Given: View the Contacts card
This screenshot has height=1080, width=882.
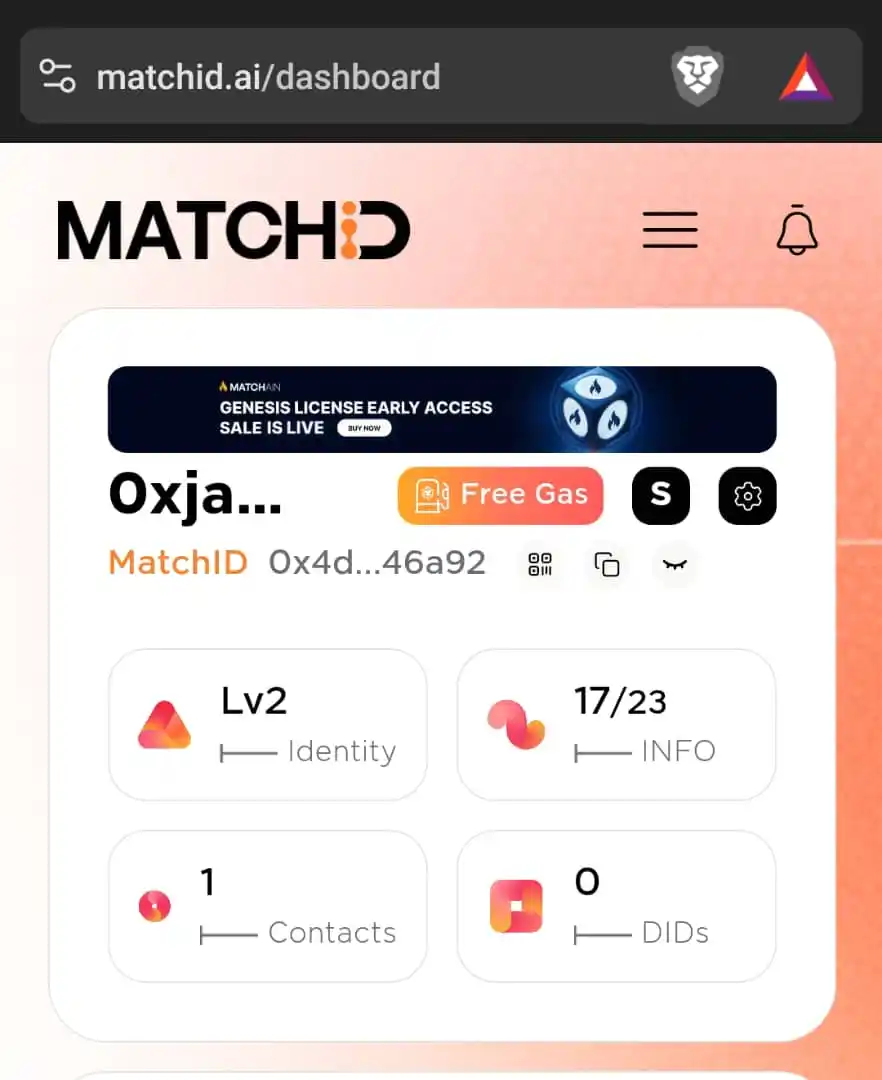Looking at the screenshot, I should tap(267, 906).
